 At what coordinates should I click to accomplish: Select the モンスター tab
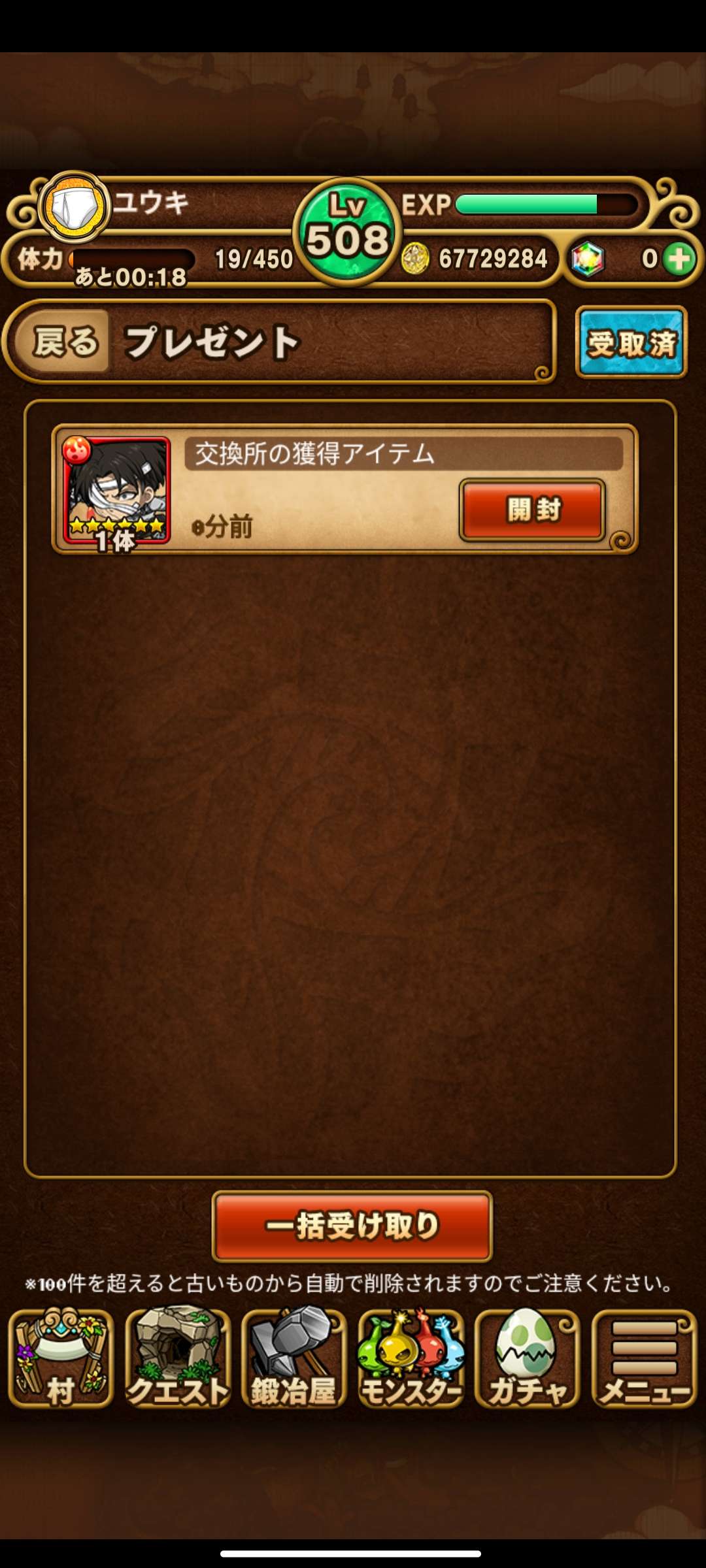point(411,1358)
